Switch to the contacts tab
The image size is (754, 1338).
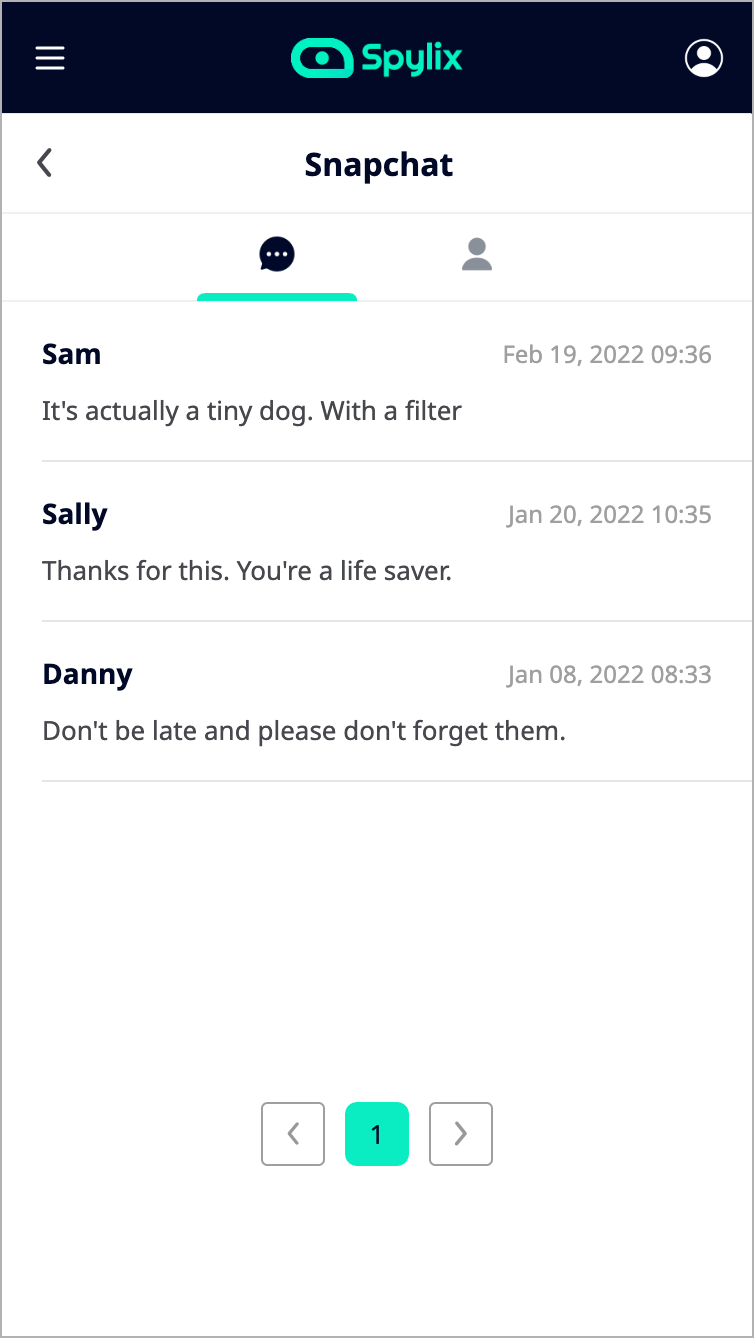click(477, 256)
